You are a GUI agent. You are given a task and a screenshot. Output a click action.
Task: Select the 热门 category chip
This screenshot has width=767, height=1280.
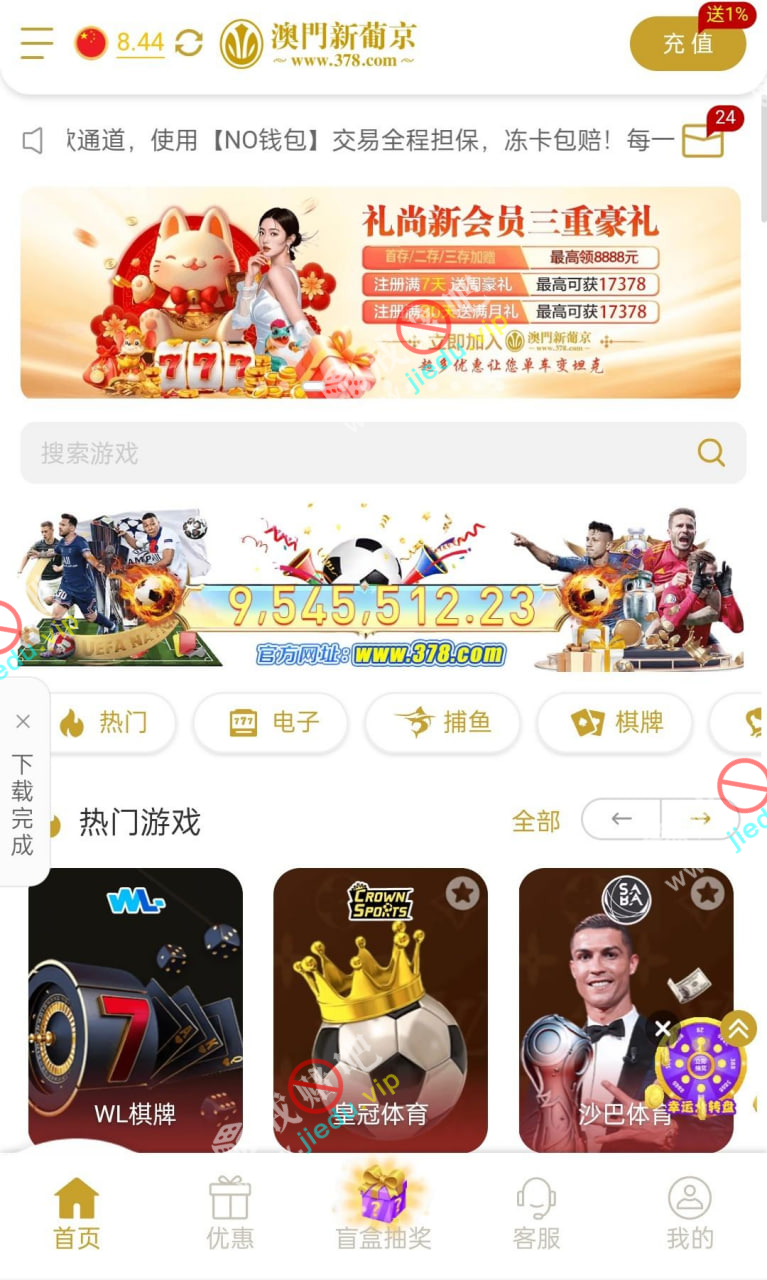coord(105,722)
